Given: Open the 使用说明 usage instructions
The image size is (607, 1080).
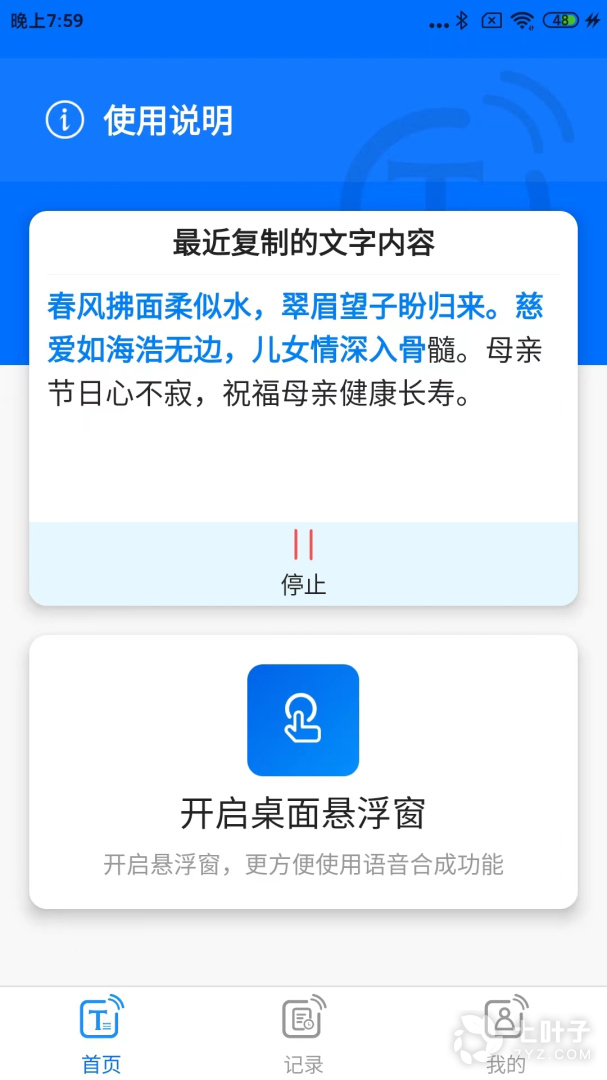Looking at the screenshot, I should tap(140, 121).
